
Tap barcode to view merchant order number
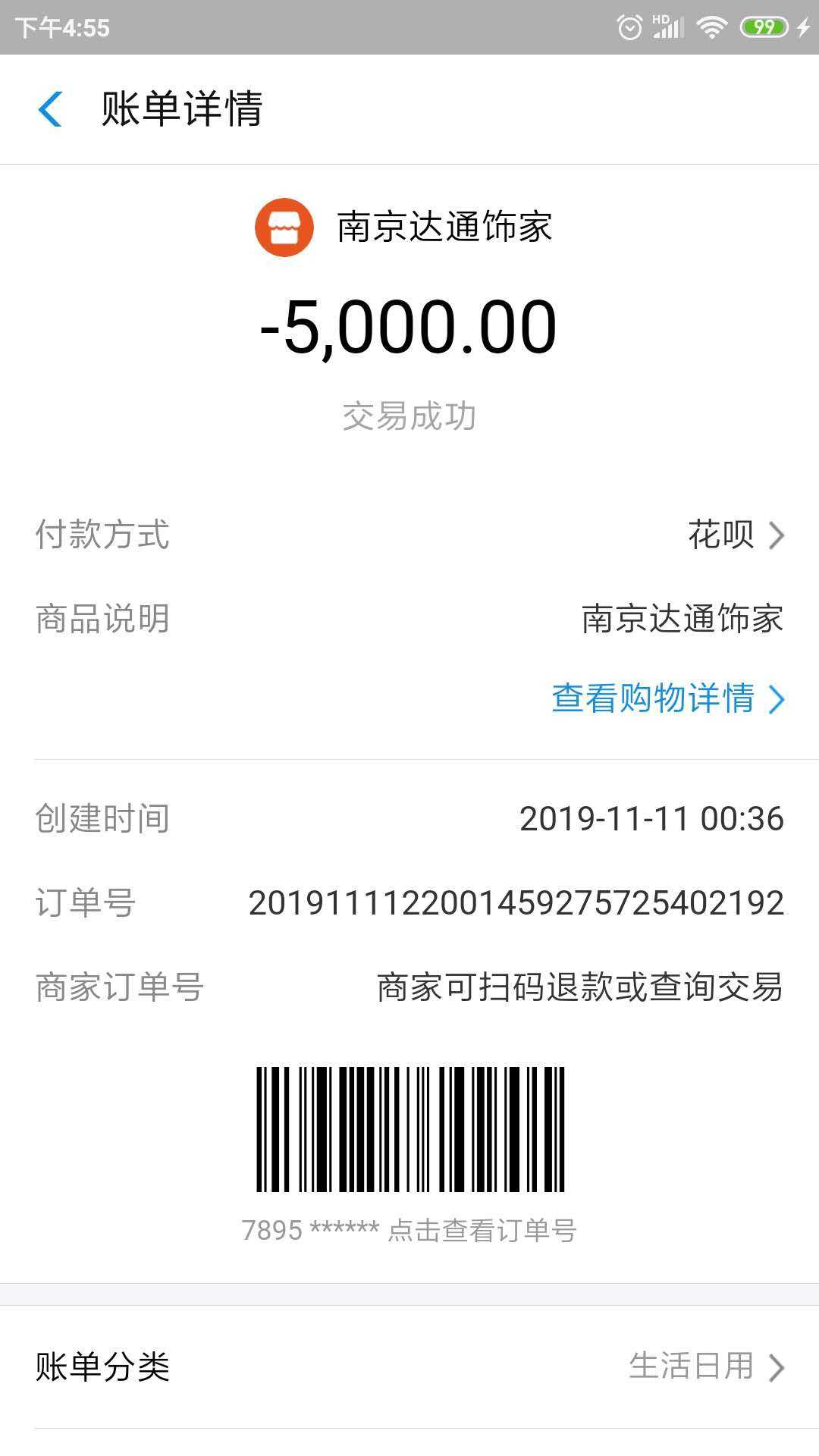(x=409, y=1130)
